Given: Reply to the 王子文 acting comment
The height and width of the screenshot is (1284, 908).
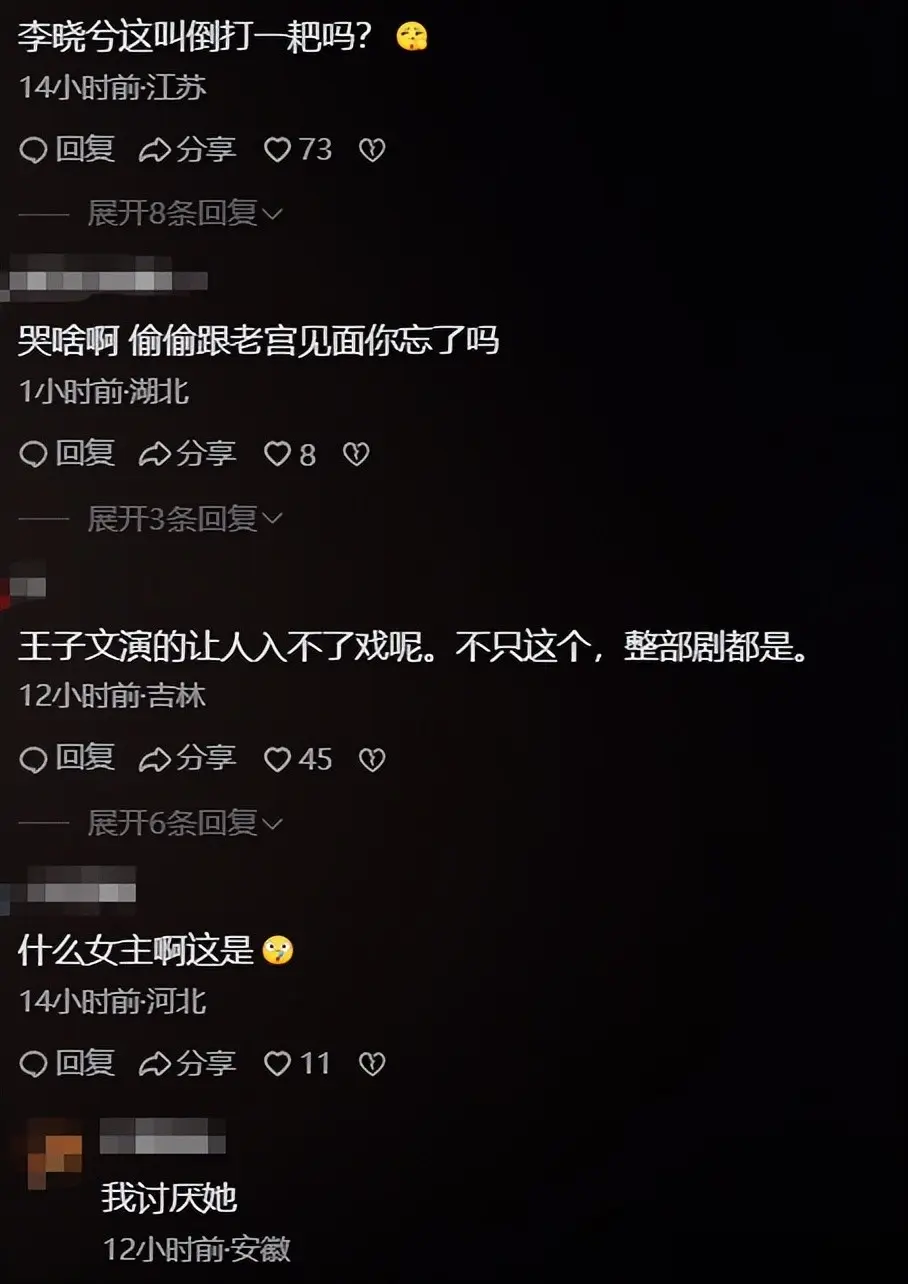Looking at the screenshot, I should [68, 759].
